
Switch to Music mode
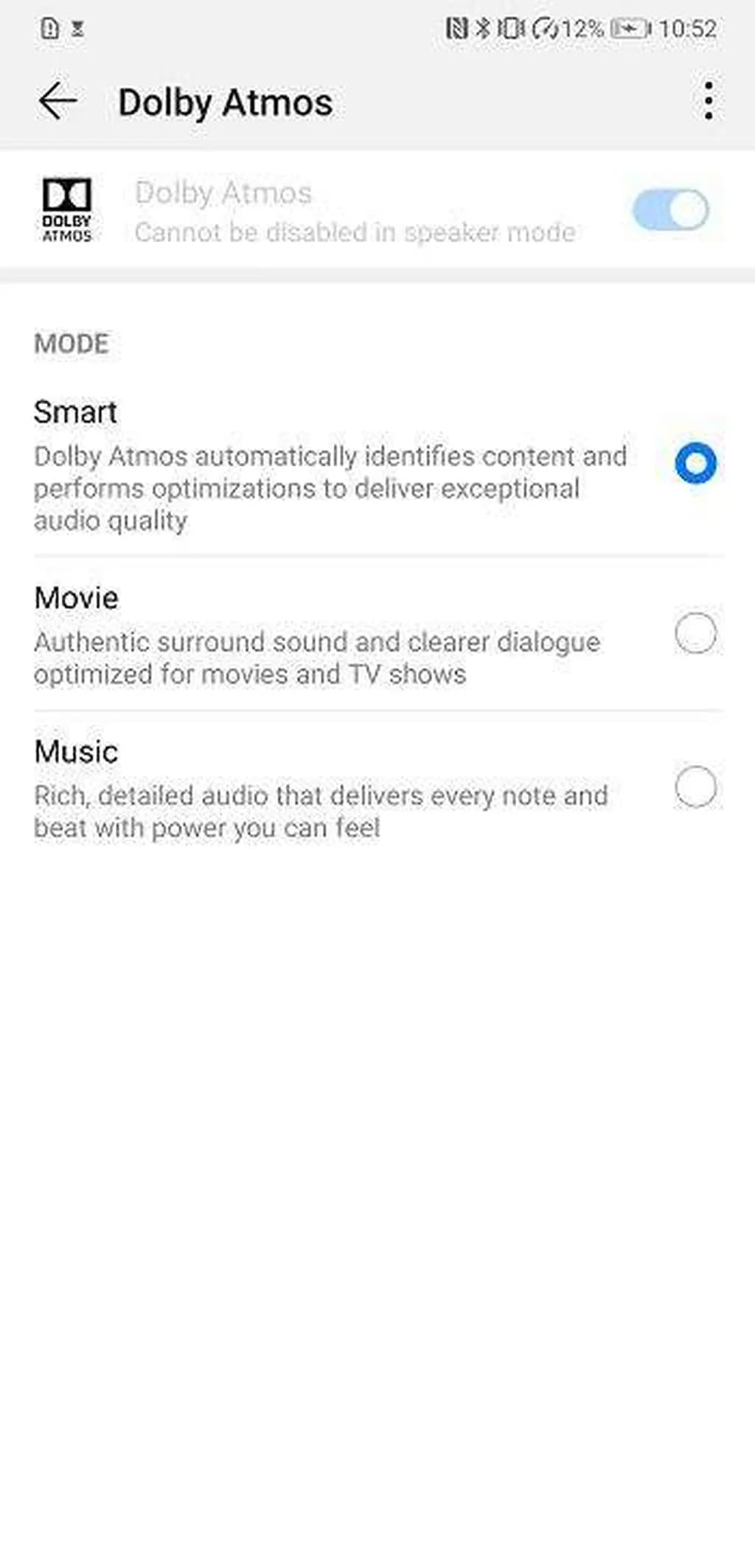click(x=695, y=787)
